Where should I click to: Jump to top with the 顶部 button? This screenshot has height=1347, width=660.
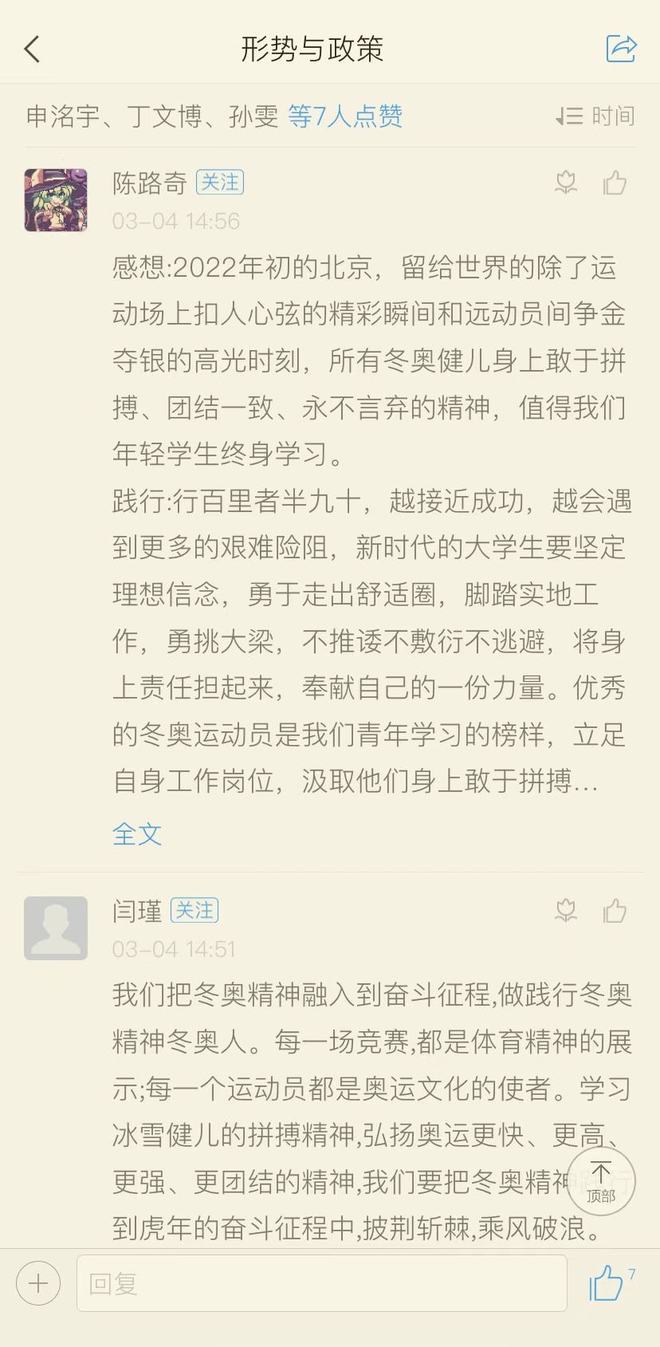point(601,1181)
